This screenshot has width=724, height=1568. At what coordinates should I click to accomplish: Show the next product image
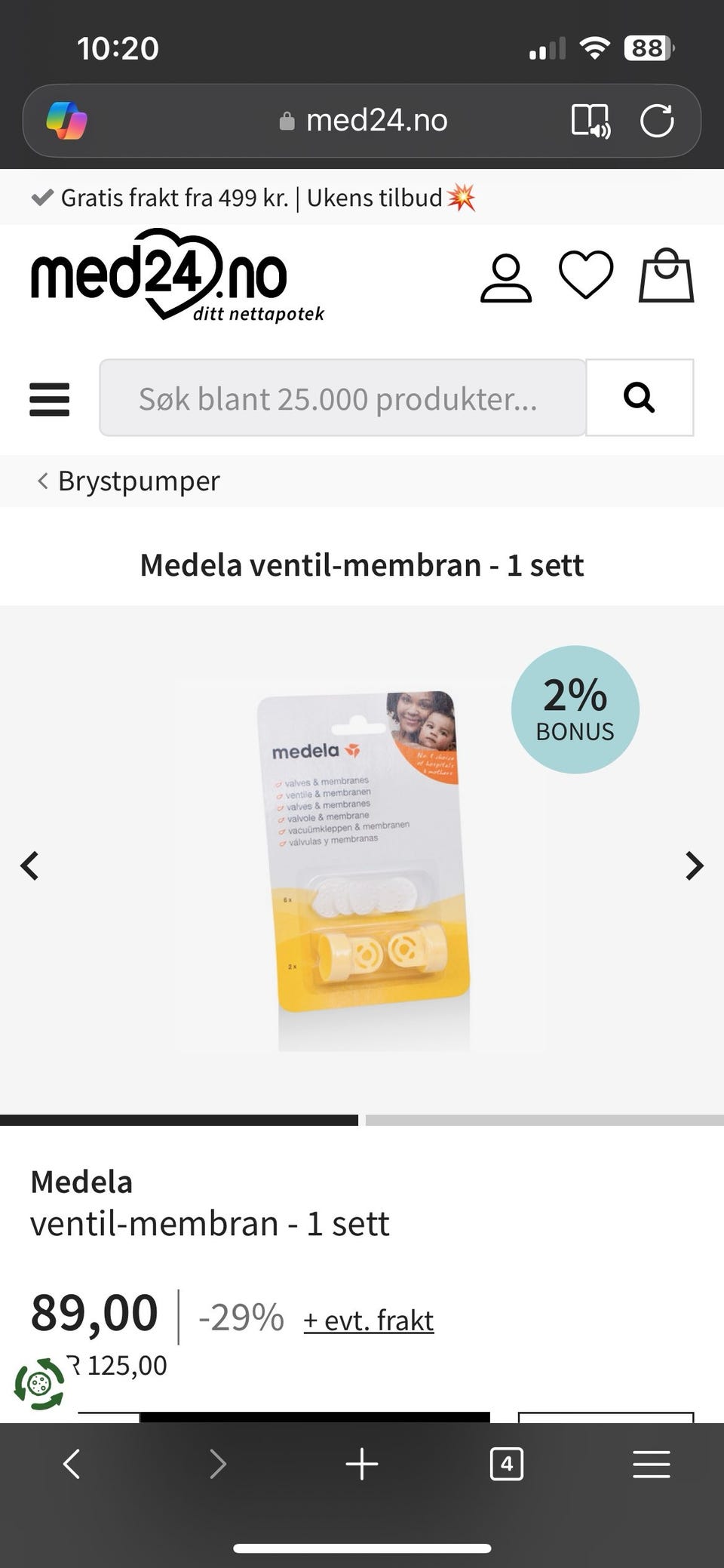[x=694, y=865]
